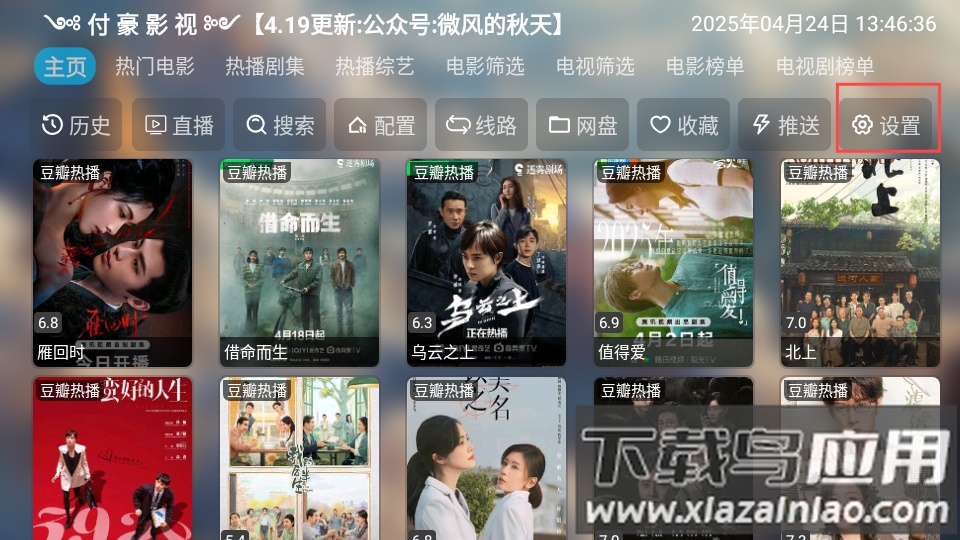Screen dimensions: 960x540
Task: View 收藏 favorites
Action: [x=684, y=125]
